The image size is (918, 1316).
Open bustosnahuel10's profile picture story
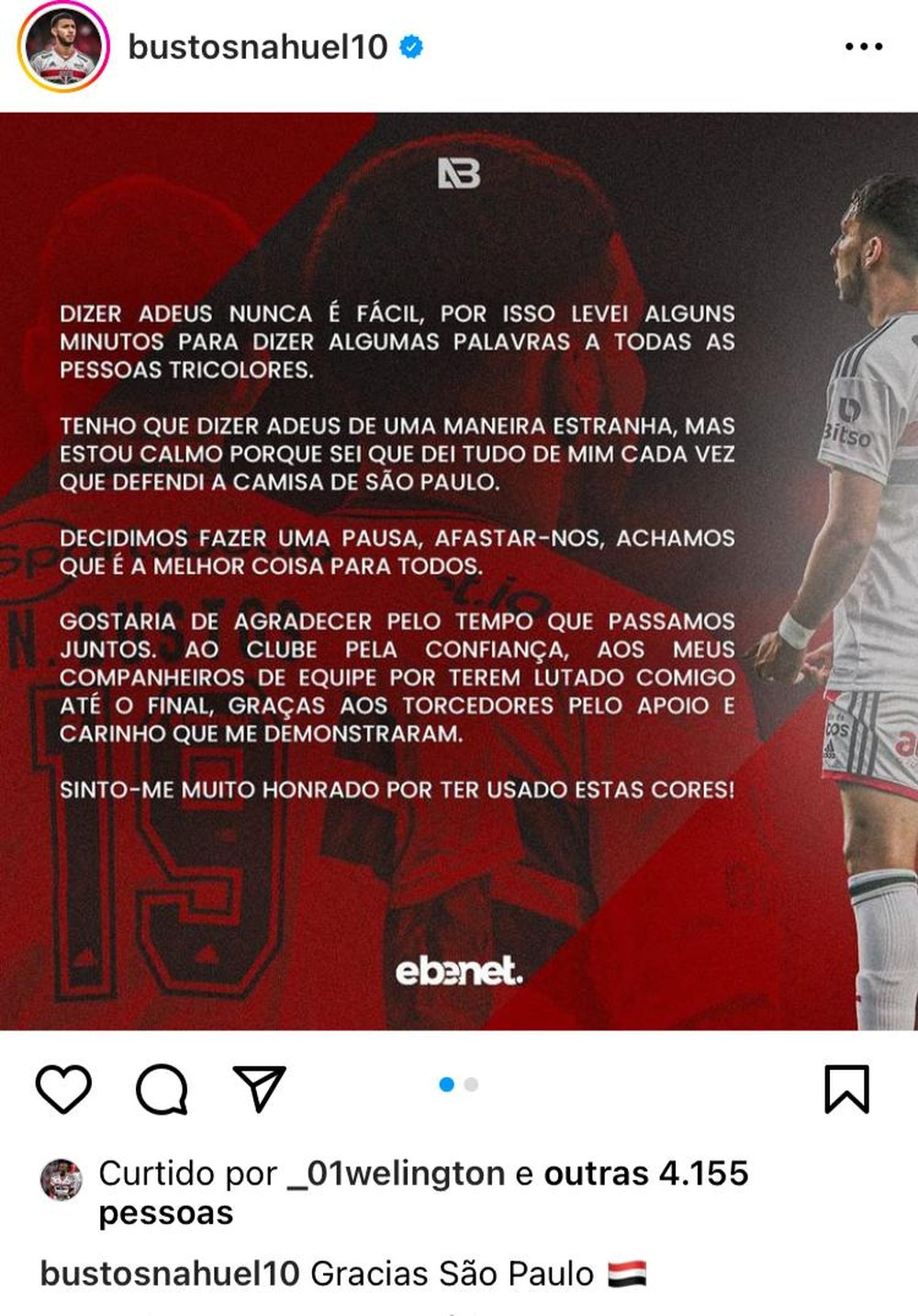(62, 47)
